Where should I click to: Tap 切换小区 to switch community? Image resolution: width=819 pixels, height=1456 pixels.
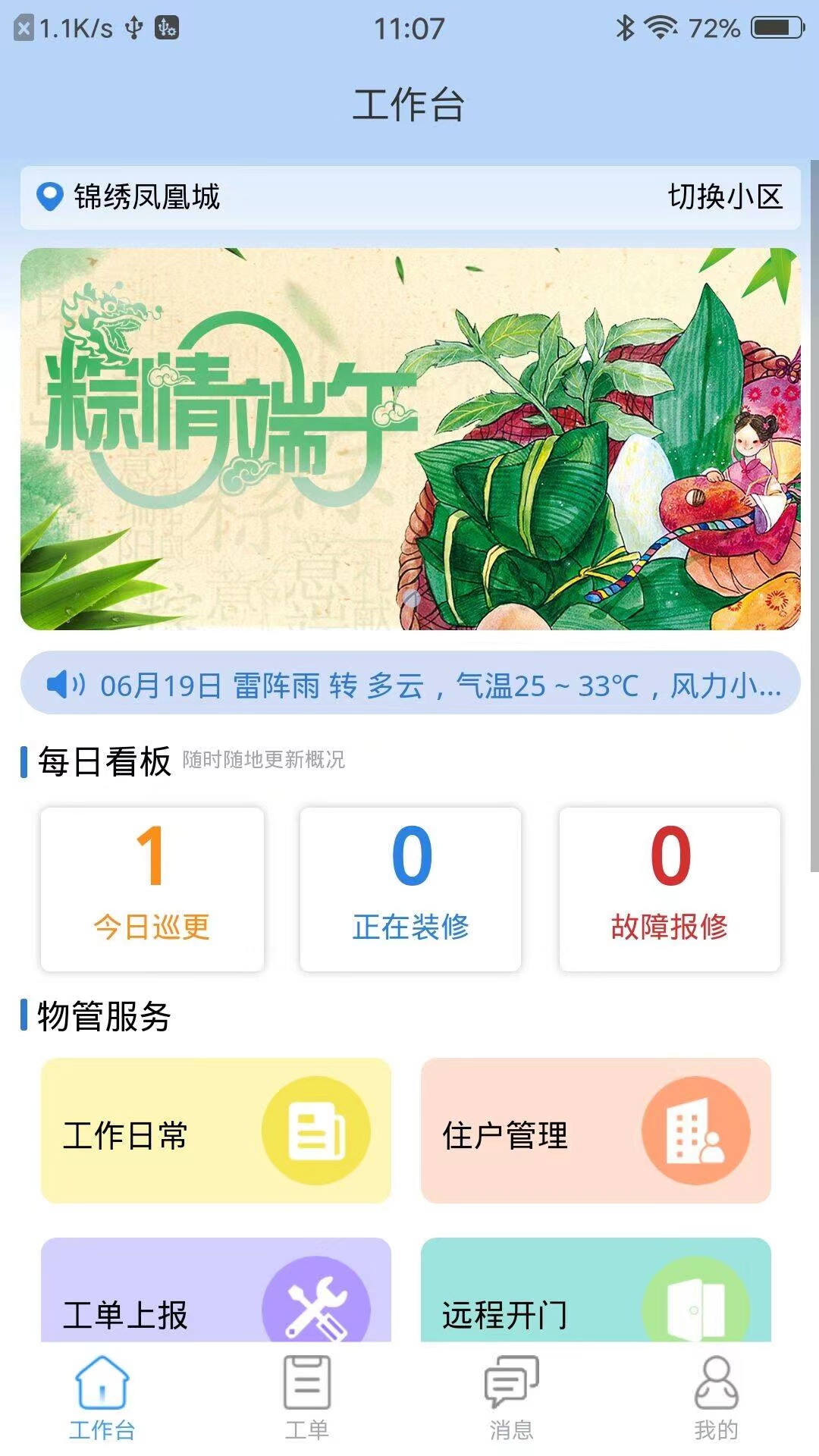pos(724,197)
